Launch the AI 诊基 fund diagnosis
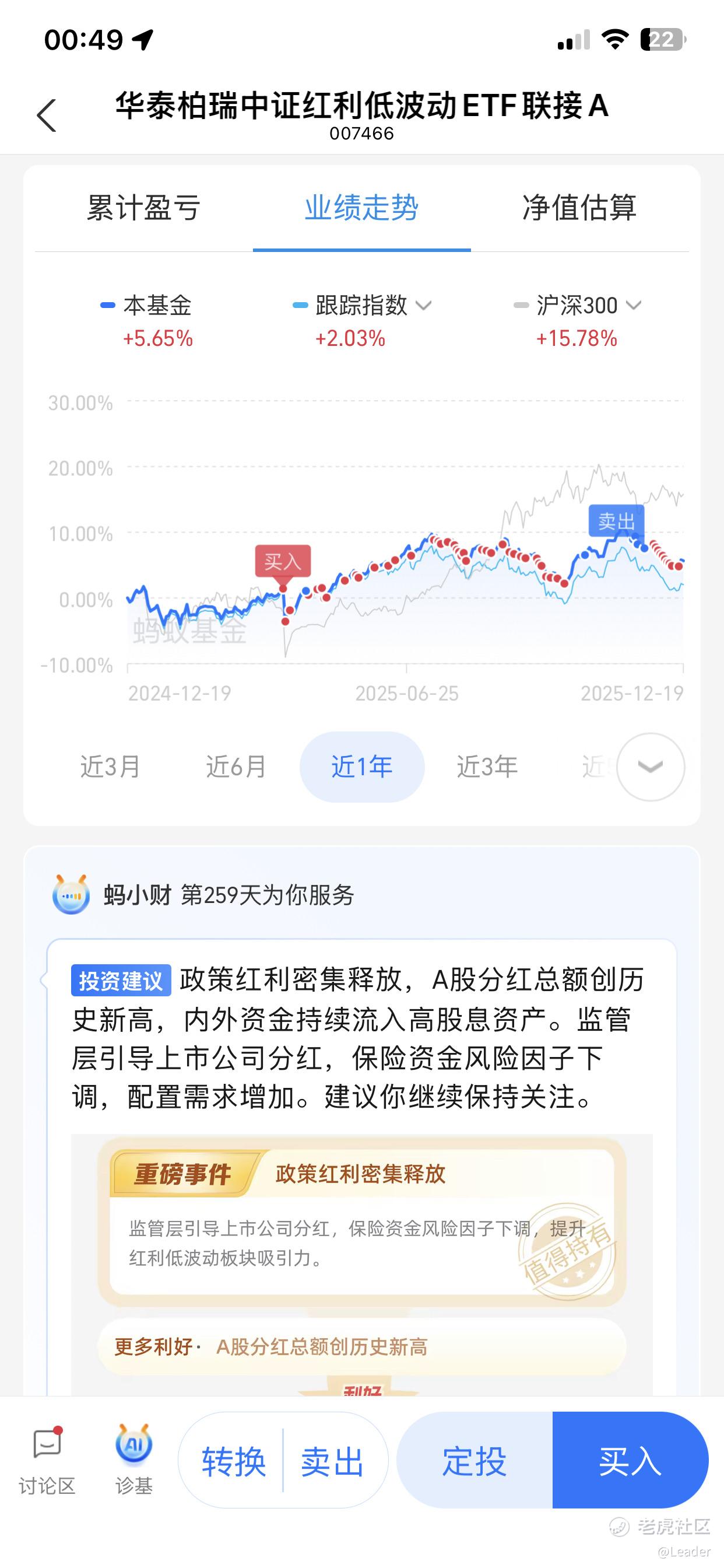Screen dimensions: 724x1568 point(134,1459)
